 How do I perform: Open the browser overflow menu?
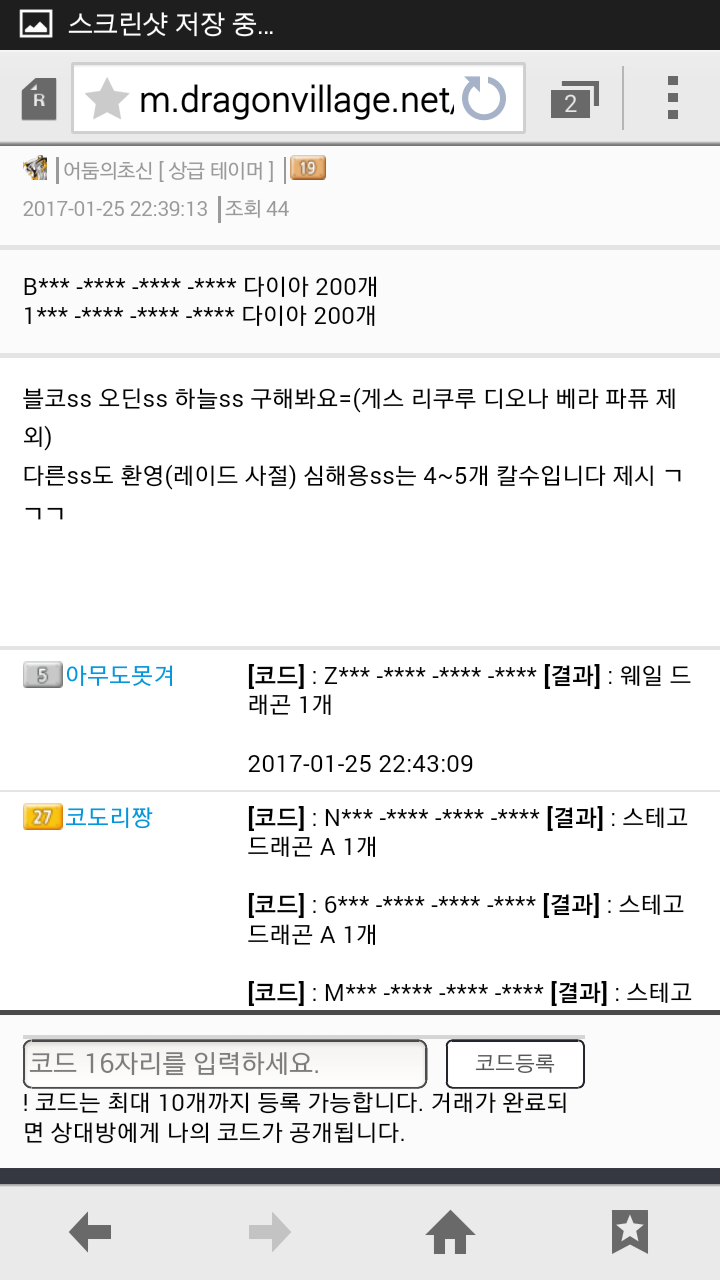tap(673, 98)
